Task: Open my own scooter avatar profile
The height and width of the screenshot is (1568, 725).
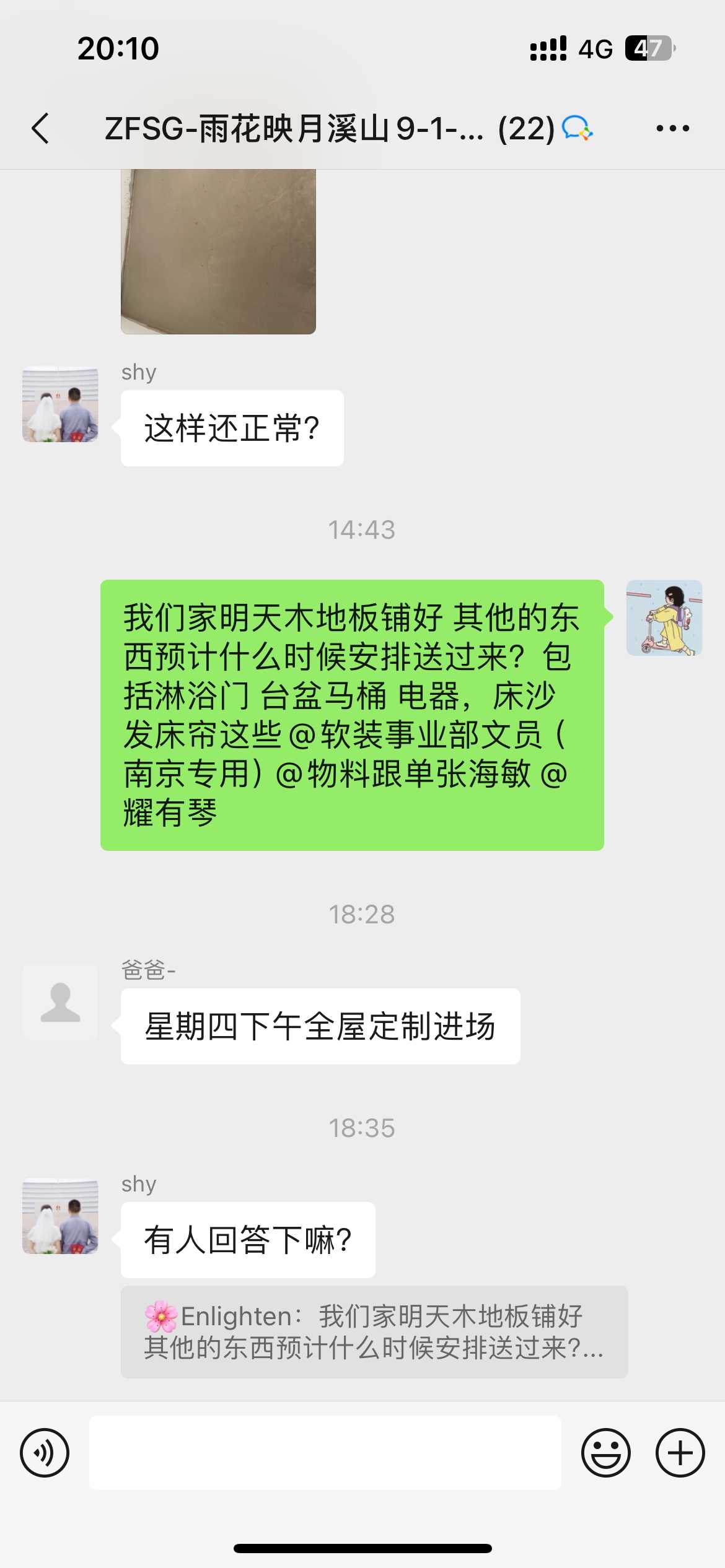Action: (664, 617)
